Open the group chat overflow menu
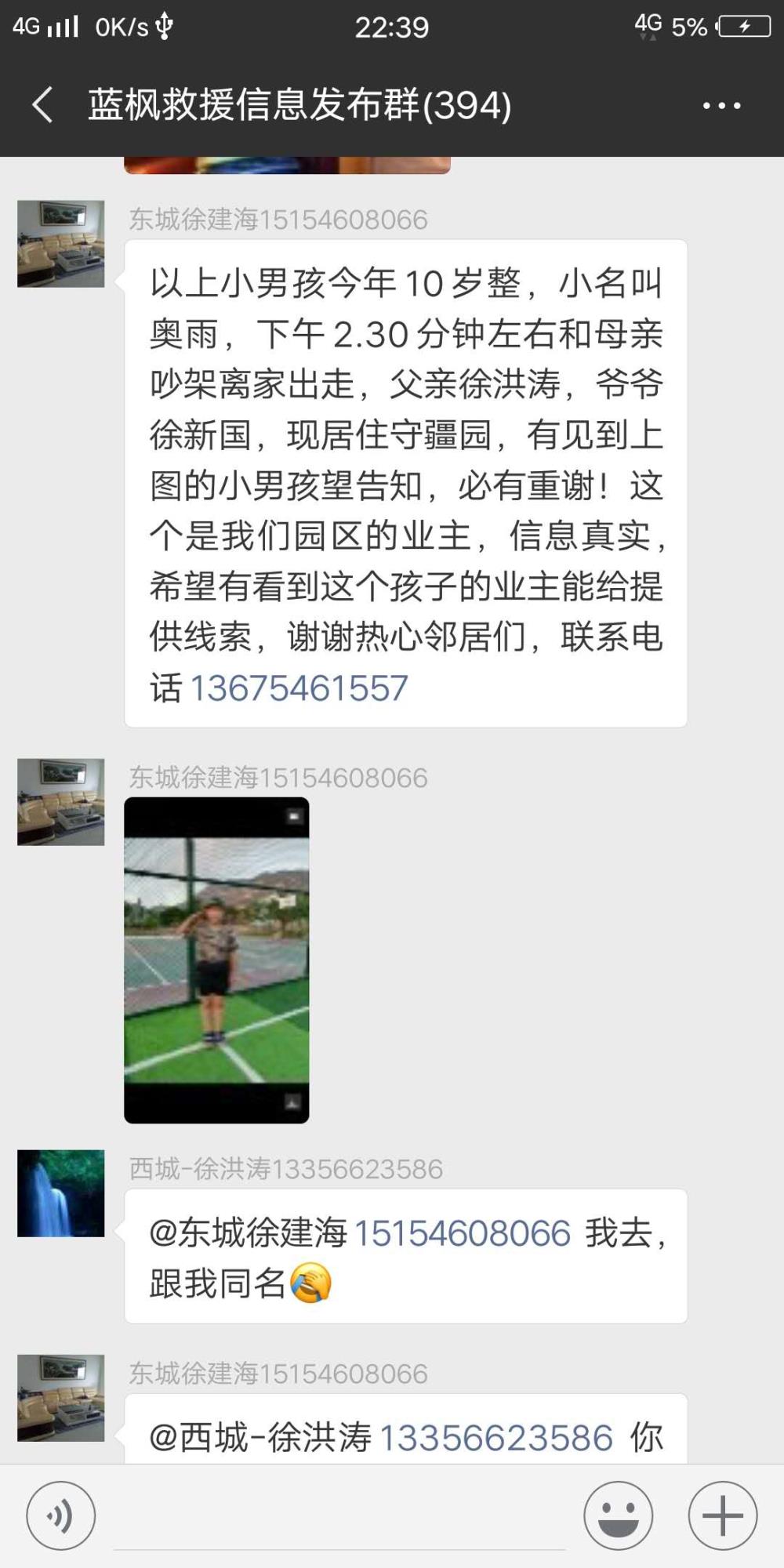 tap(721, 105)
